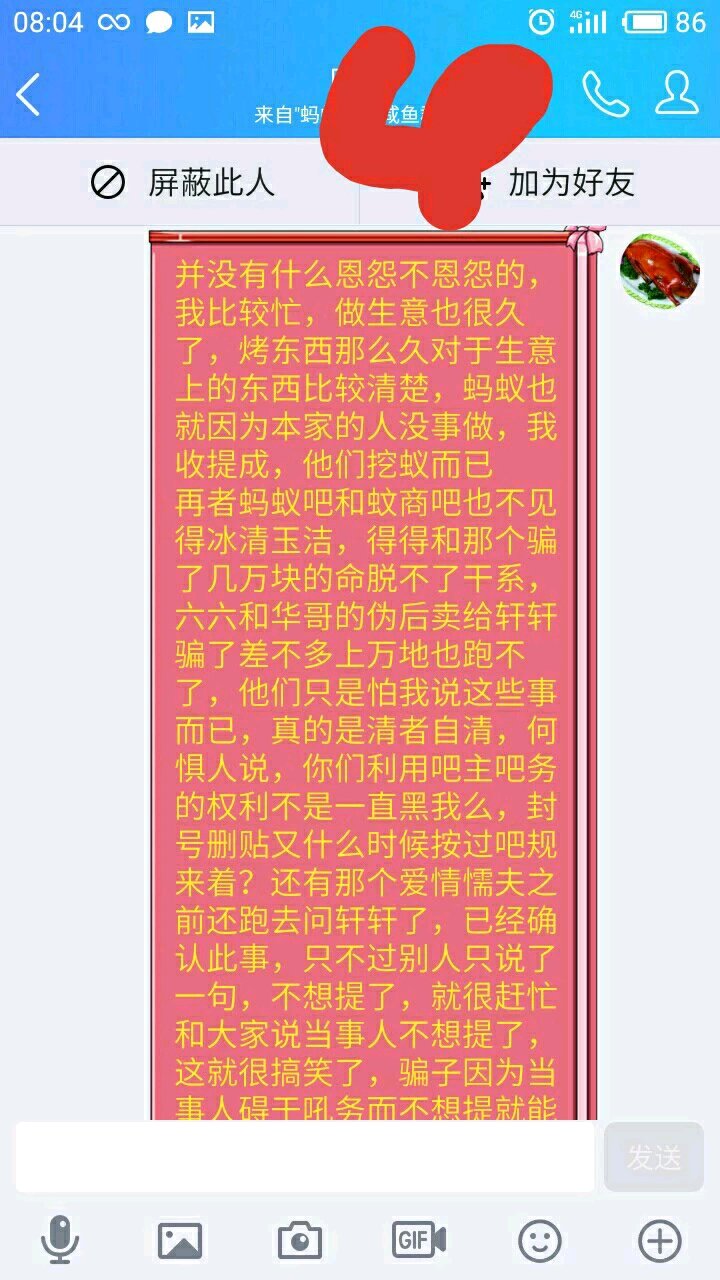The width and height of the screenshot is (720, 1280).
Task: Open the sender's roast duck avatar
Action: click(659, 271)
